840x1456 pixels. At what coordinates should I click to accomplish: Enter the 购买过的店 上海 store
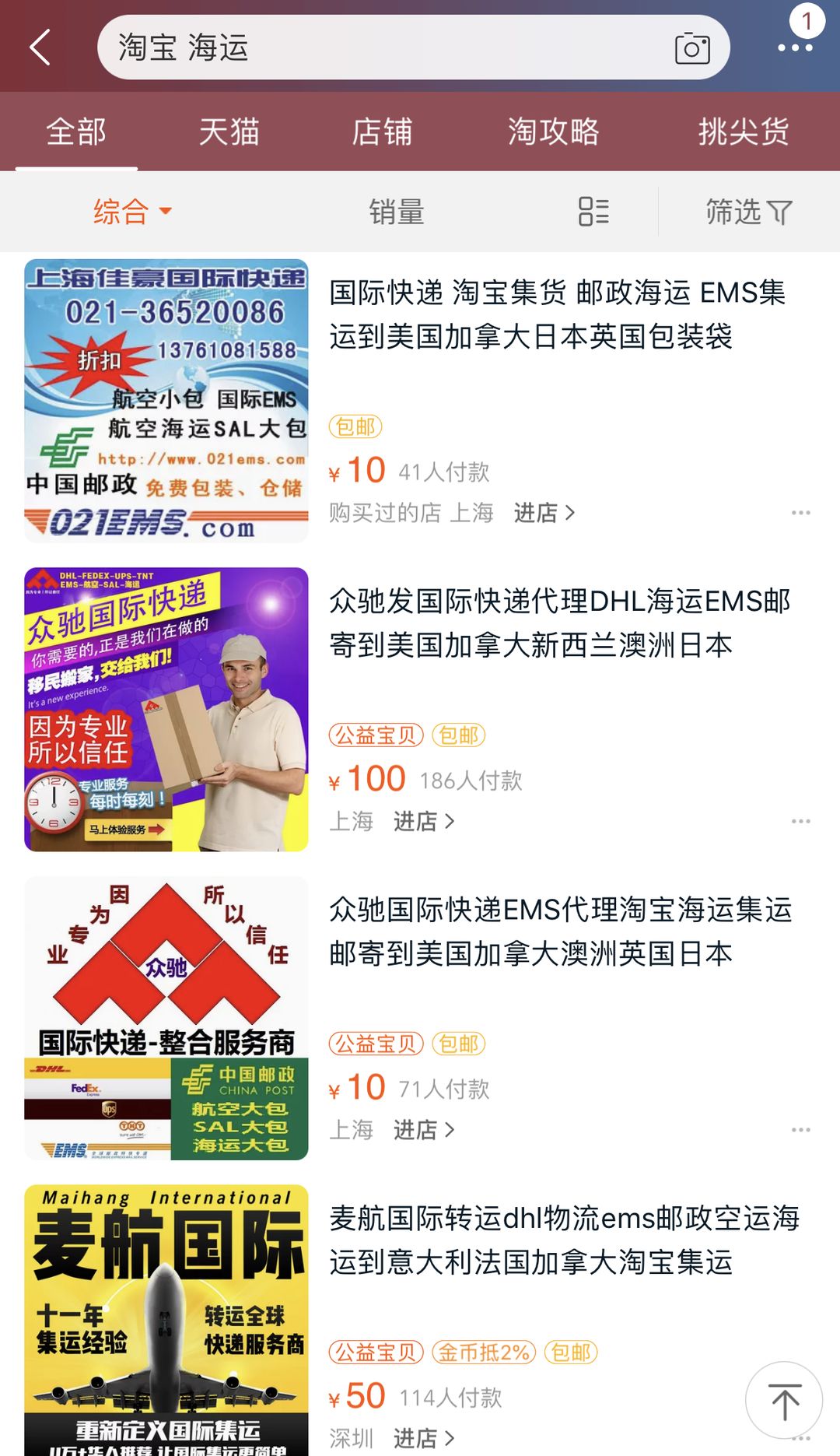[544, 513]
